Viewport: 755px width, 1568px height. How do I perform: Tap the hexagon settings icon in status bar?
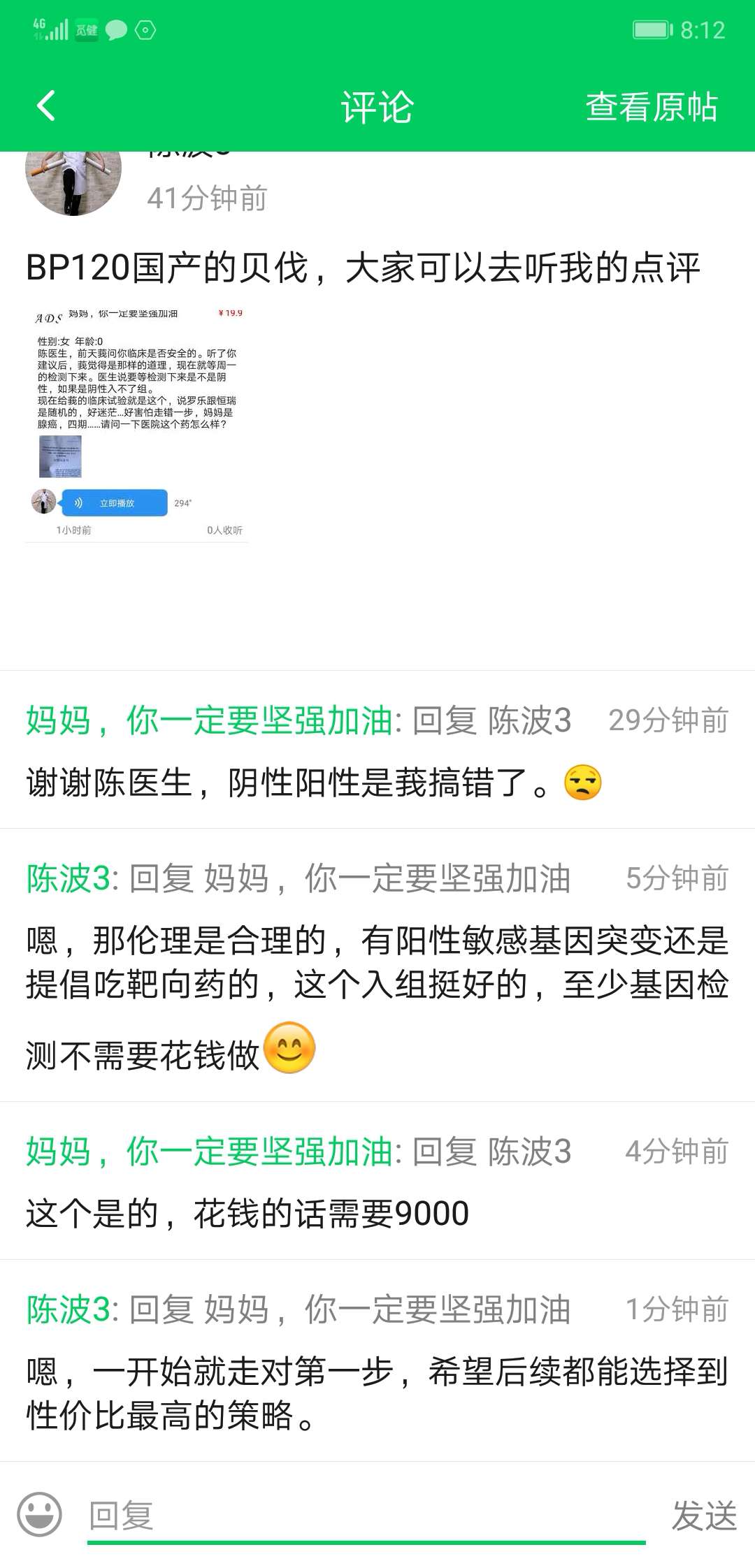click(144, 29)
